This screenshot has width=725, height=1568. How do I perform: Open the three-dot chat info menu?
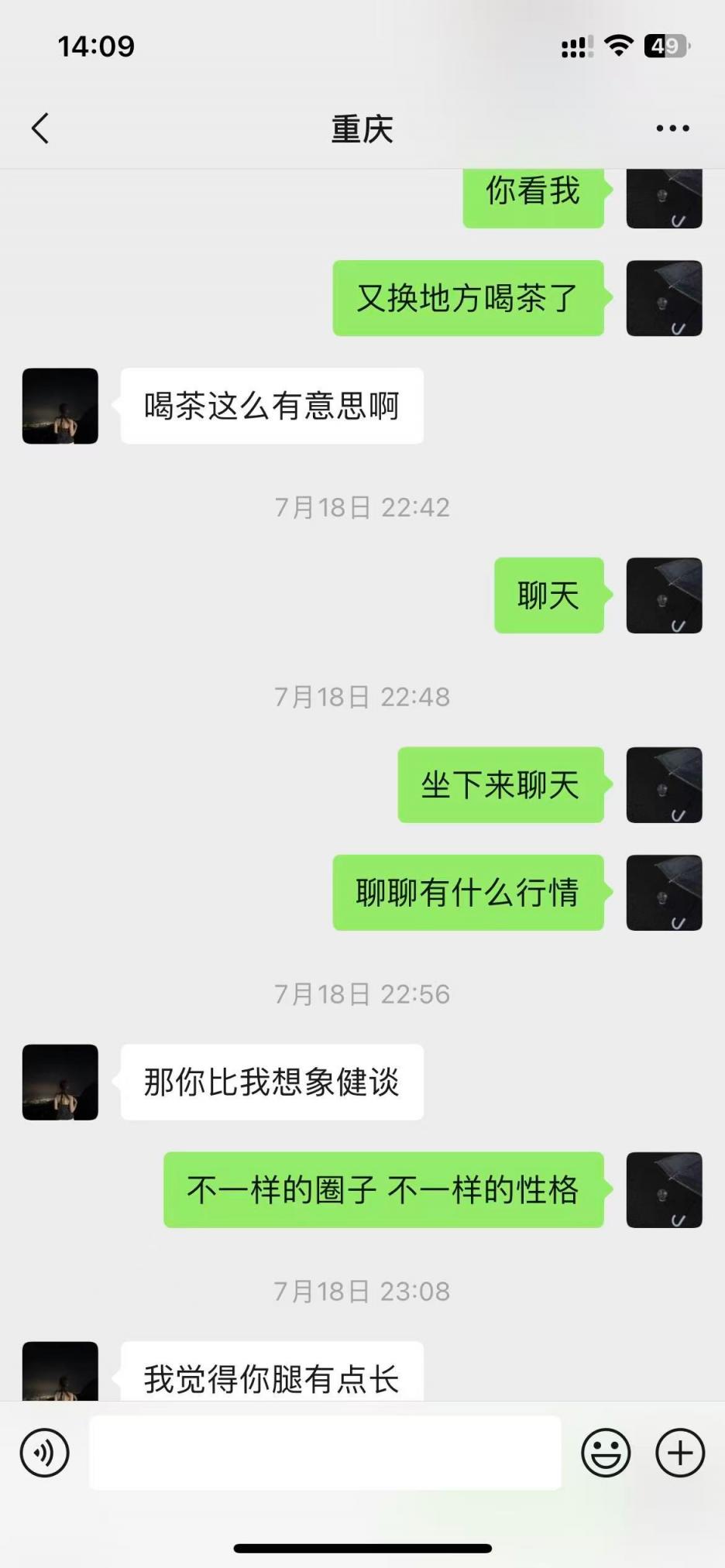[672, 129]
